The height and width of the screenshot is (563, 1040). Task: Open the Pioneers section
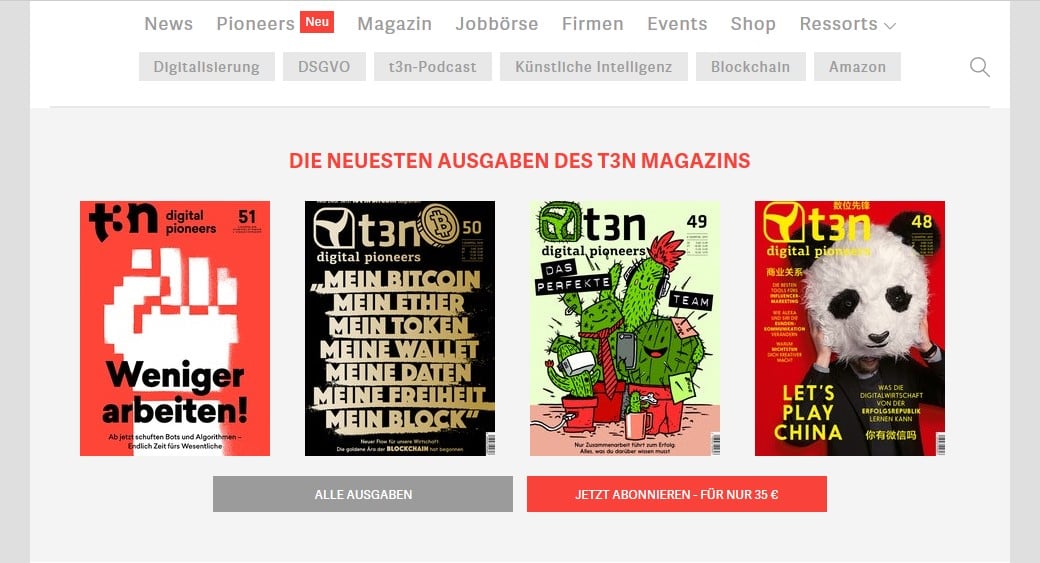point(256,23)
